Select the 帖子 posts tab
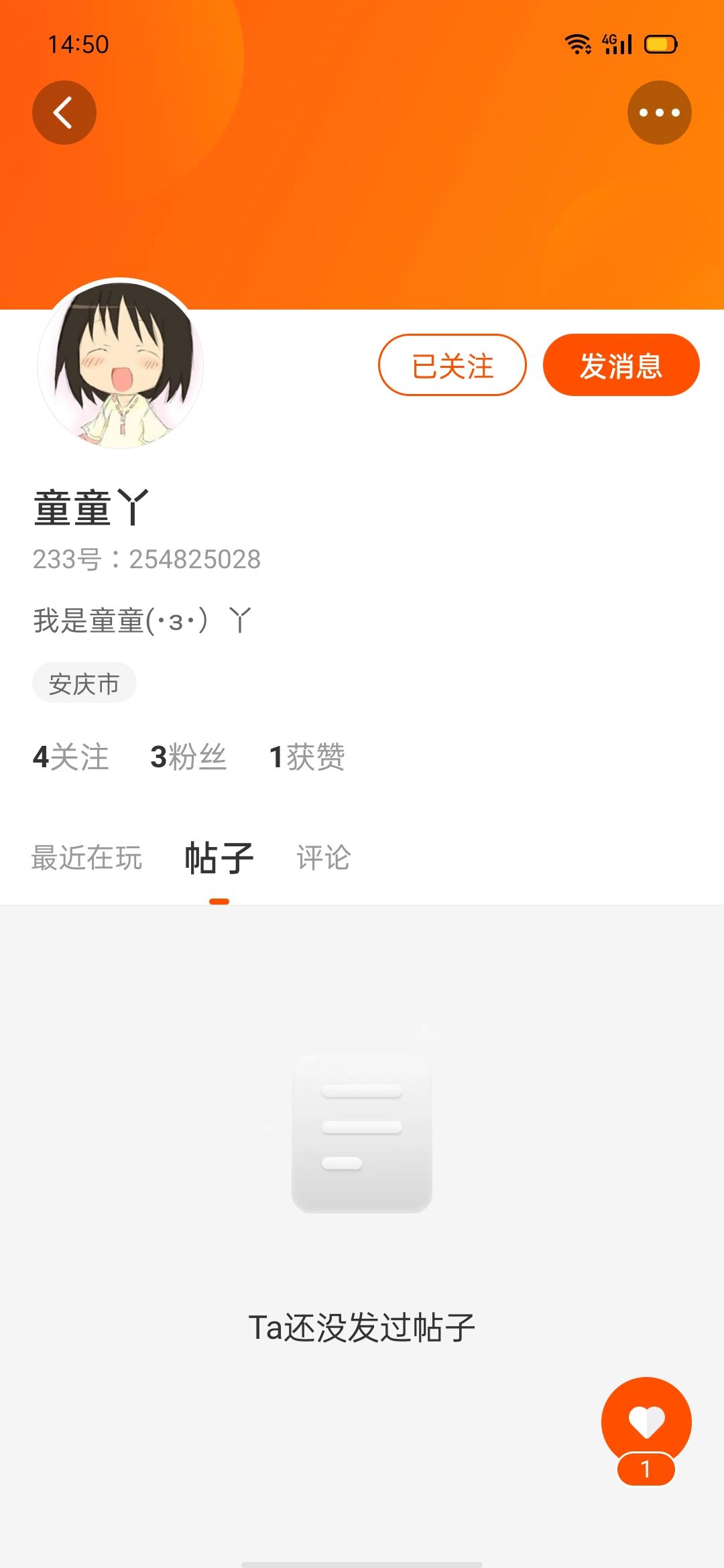Screen dimensions: 724x1568 point(219,858)
